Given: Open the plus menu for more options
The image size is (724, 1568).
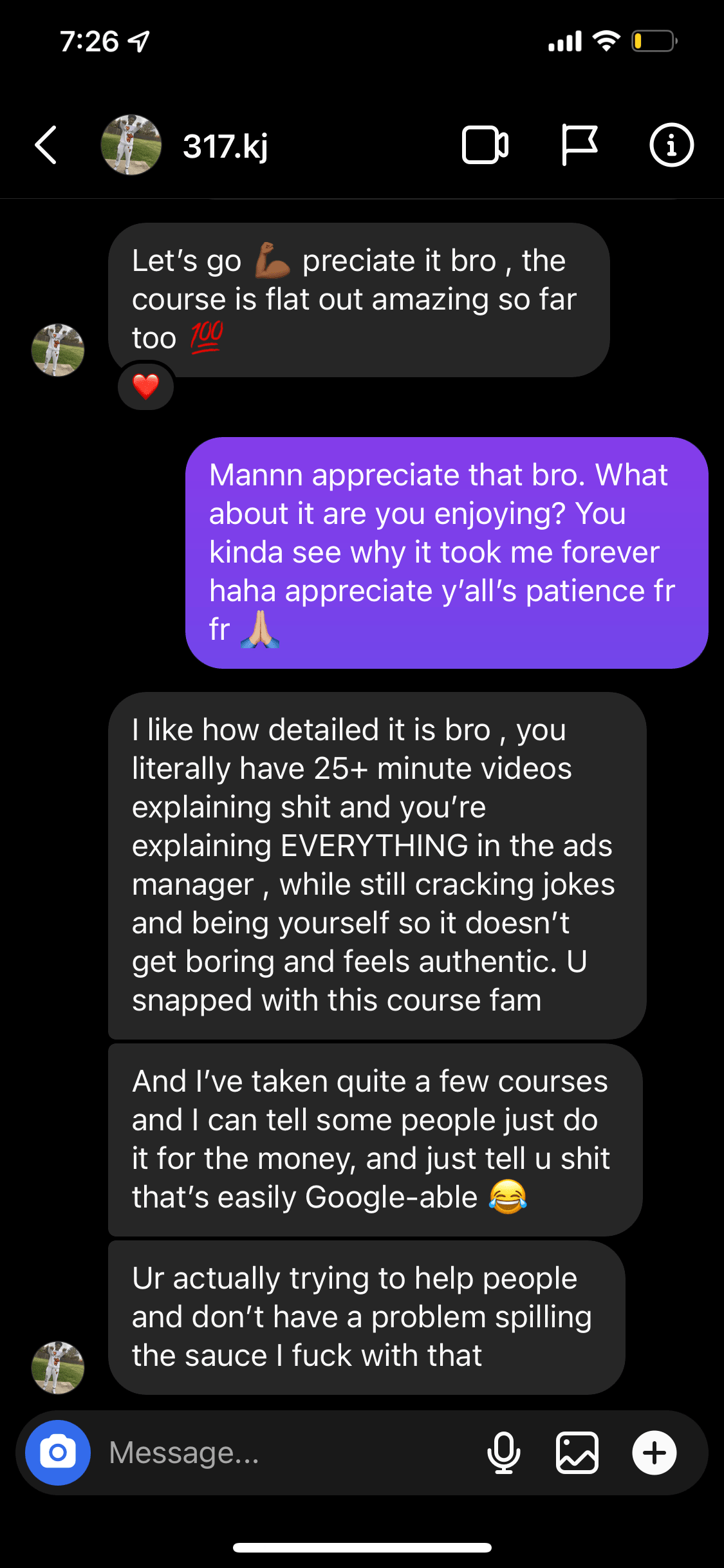Looking at the screenshot, I should click(654, 1453).
